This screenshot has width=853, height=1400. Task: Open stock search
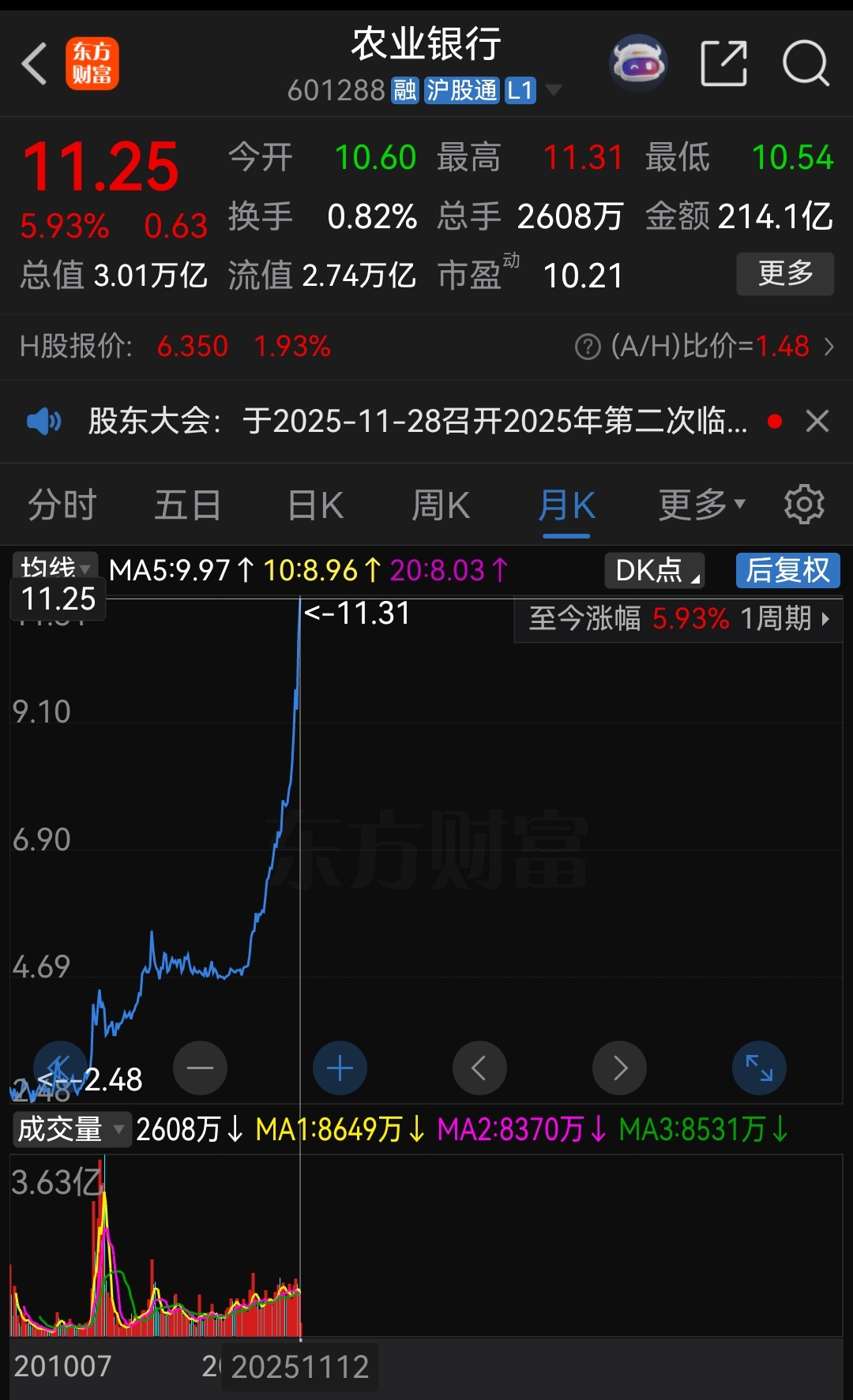(805, 63)
